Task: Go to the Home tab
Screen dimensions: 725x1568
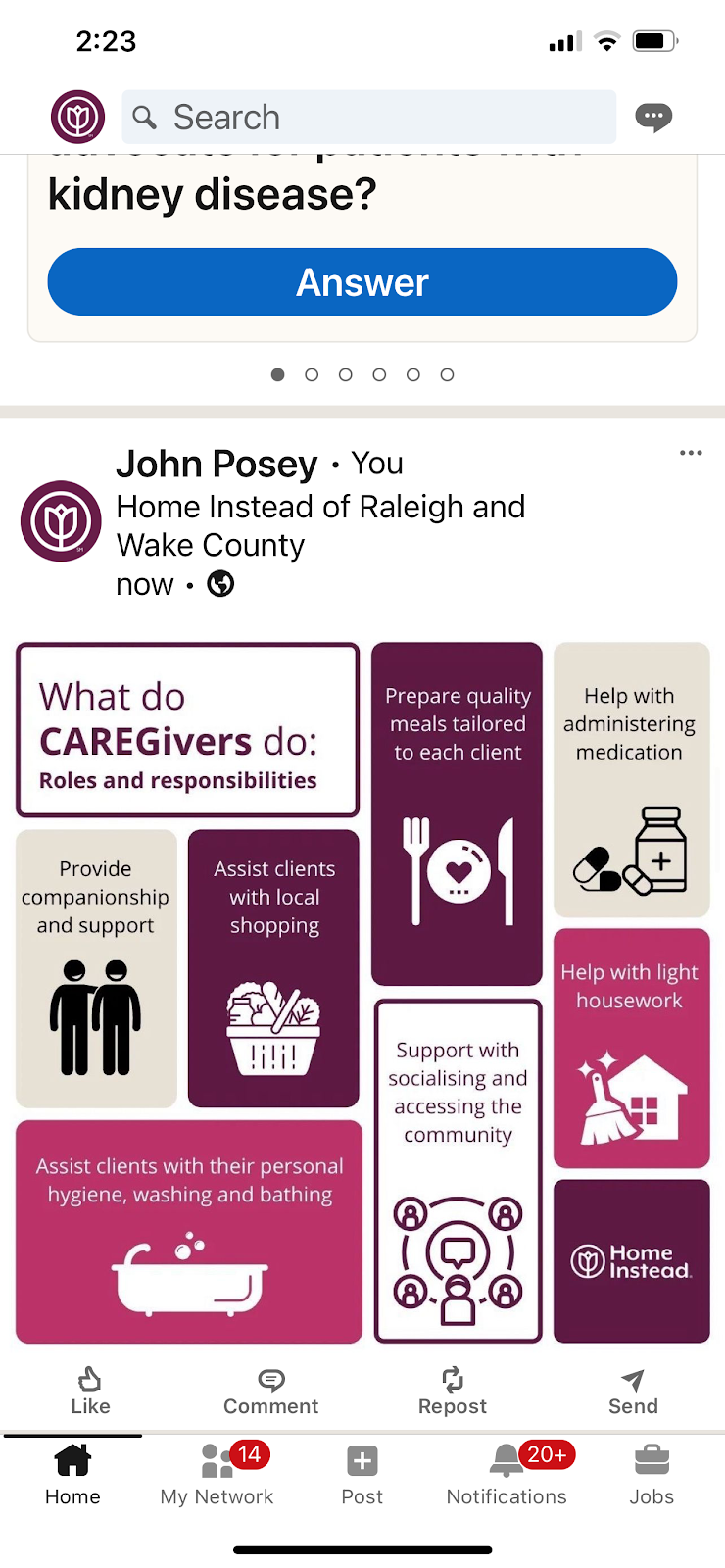Action: [72, 1474]
